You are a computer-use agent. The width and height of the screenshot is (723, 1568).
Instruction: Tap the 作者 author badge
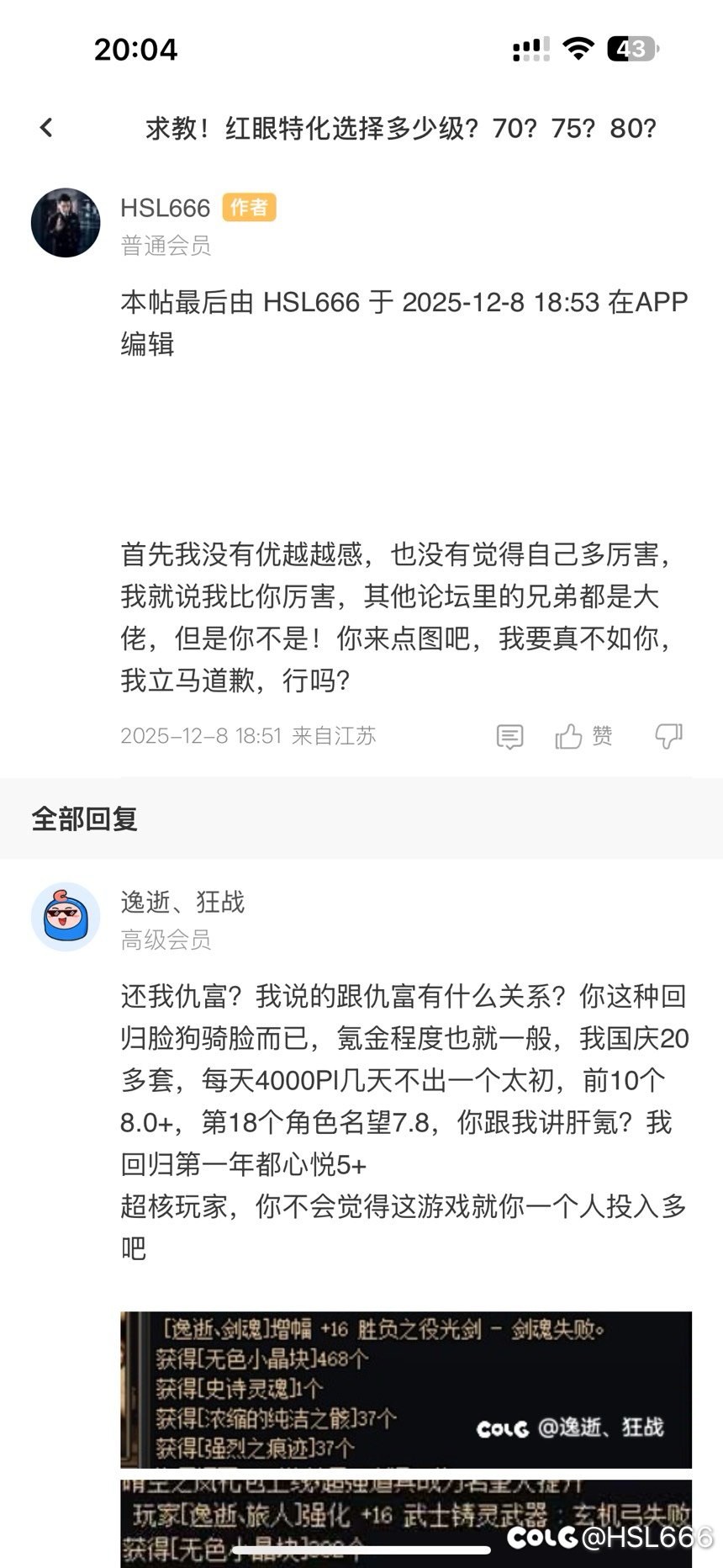[x=250, y=207]
